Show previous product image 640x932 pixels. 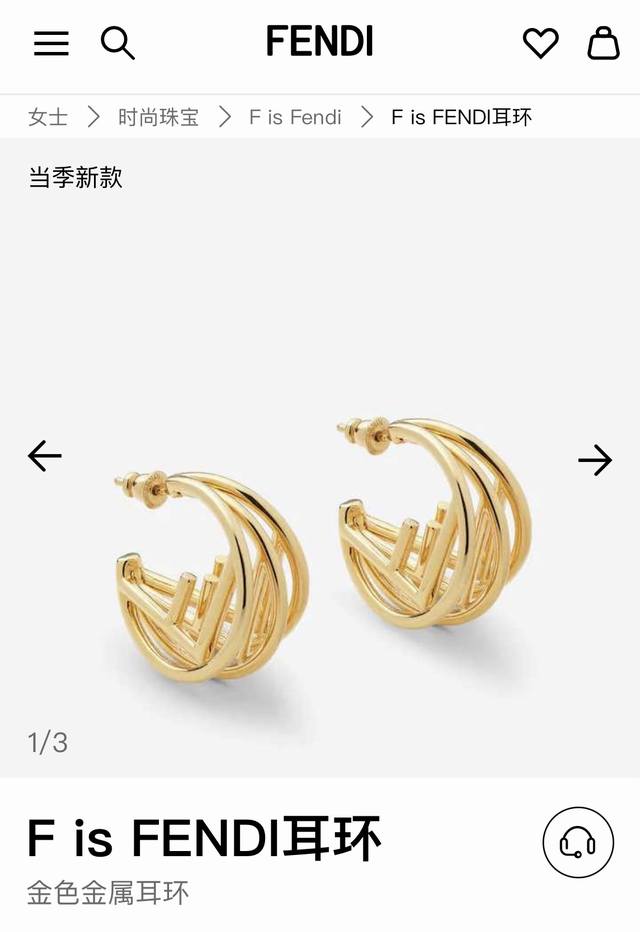pyautogui.click(x=45, y=456)
